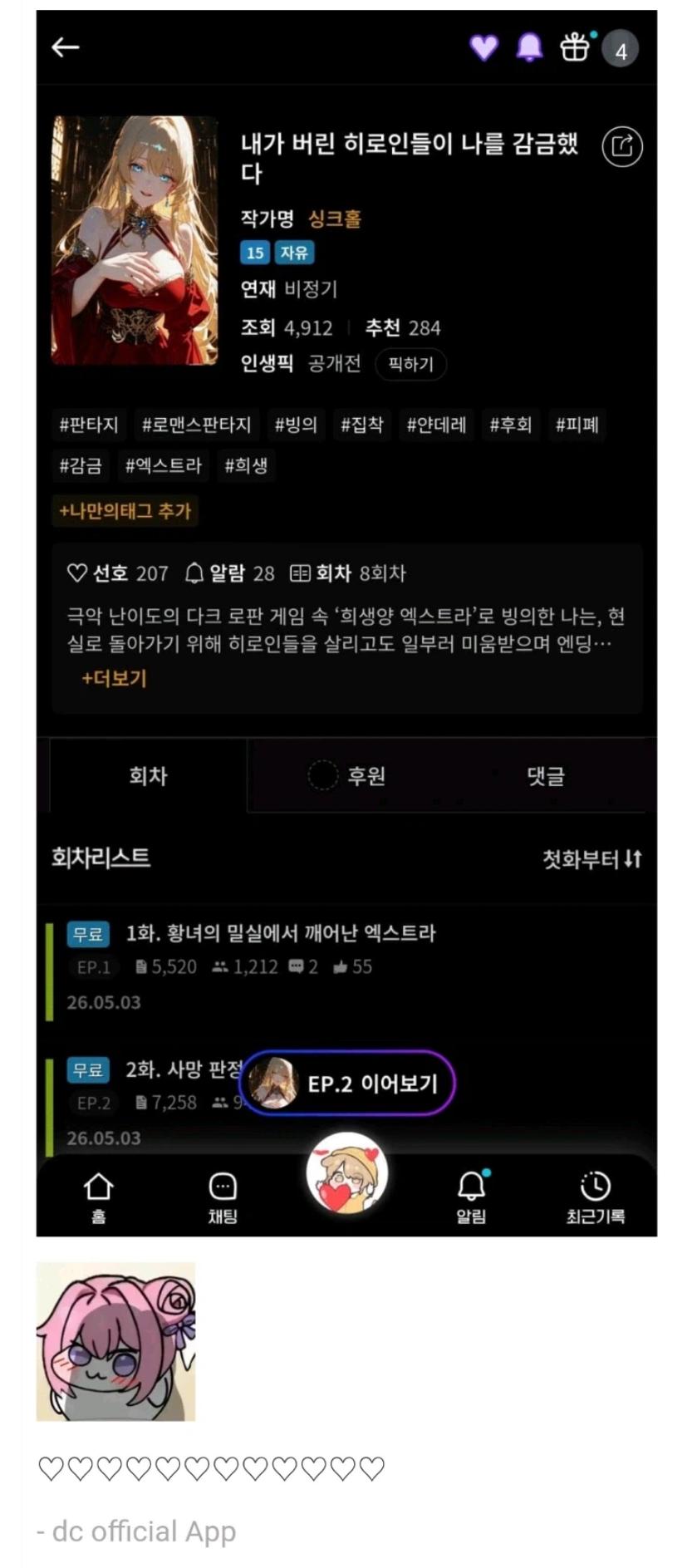This screenshot has width=692, height=1568.
Task: Toggle the 첫화부터 sort order
Action: coord(592,858)
